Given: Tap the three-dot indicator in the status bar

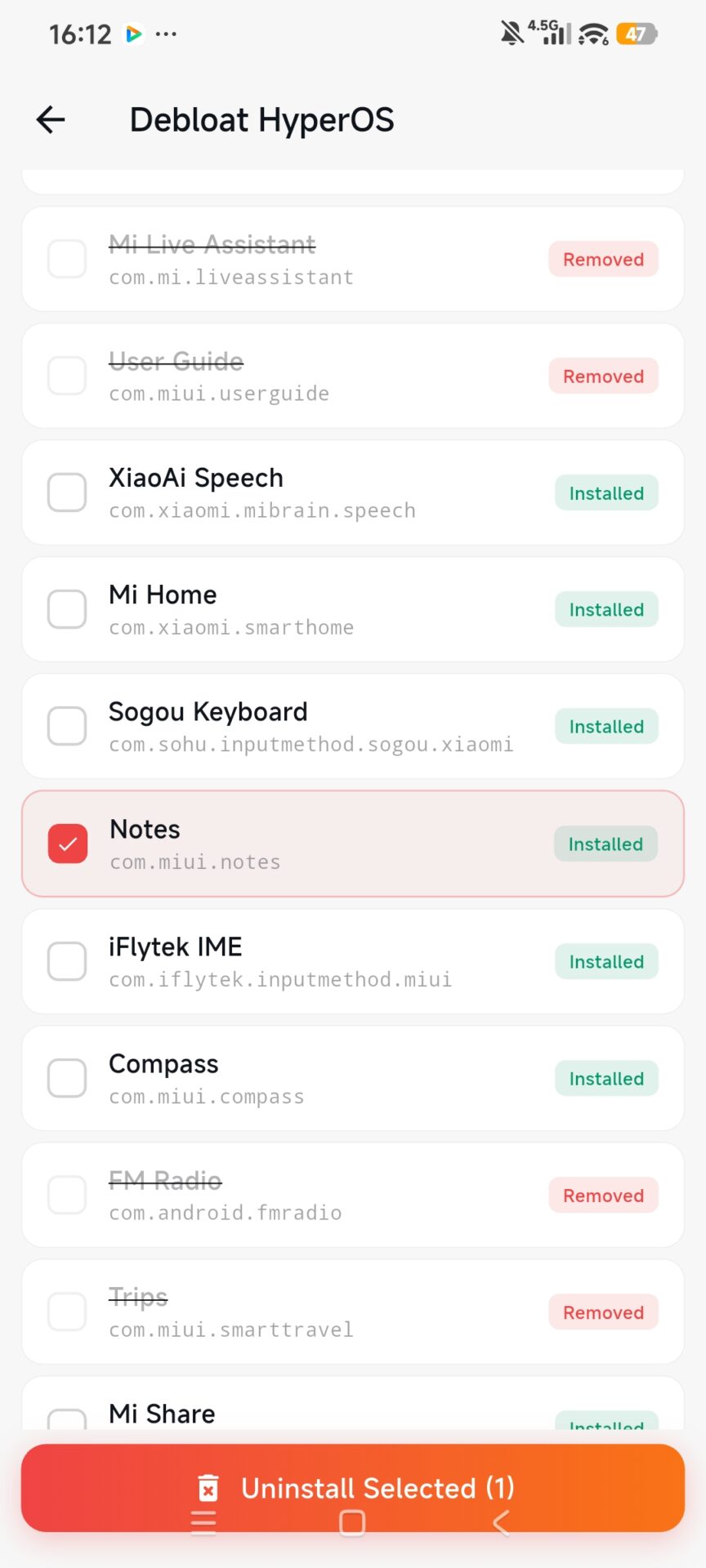Looking at the screenshot, I should click(167, 33).
